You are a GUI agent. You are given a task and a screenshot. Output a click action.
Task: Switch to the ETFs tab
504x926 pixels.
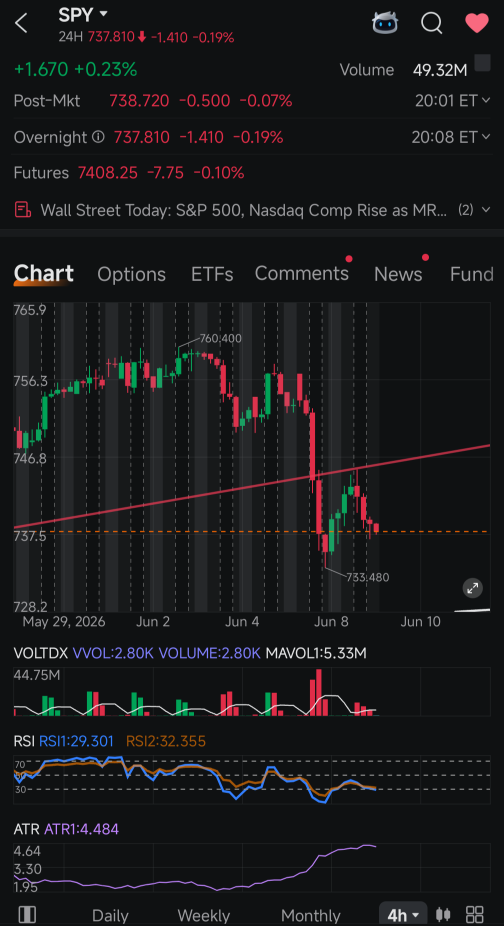tap(212, 274)
